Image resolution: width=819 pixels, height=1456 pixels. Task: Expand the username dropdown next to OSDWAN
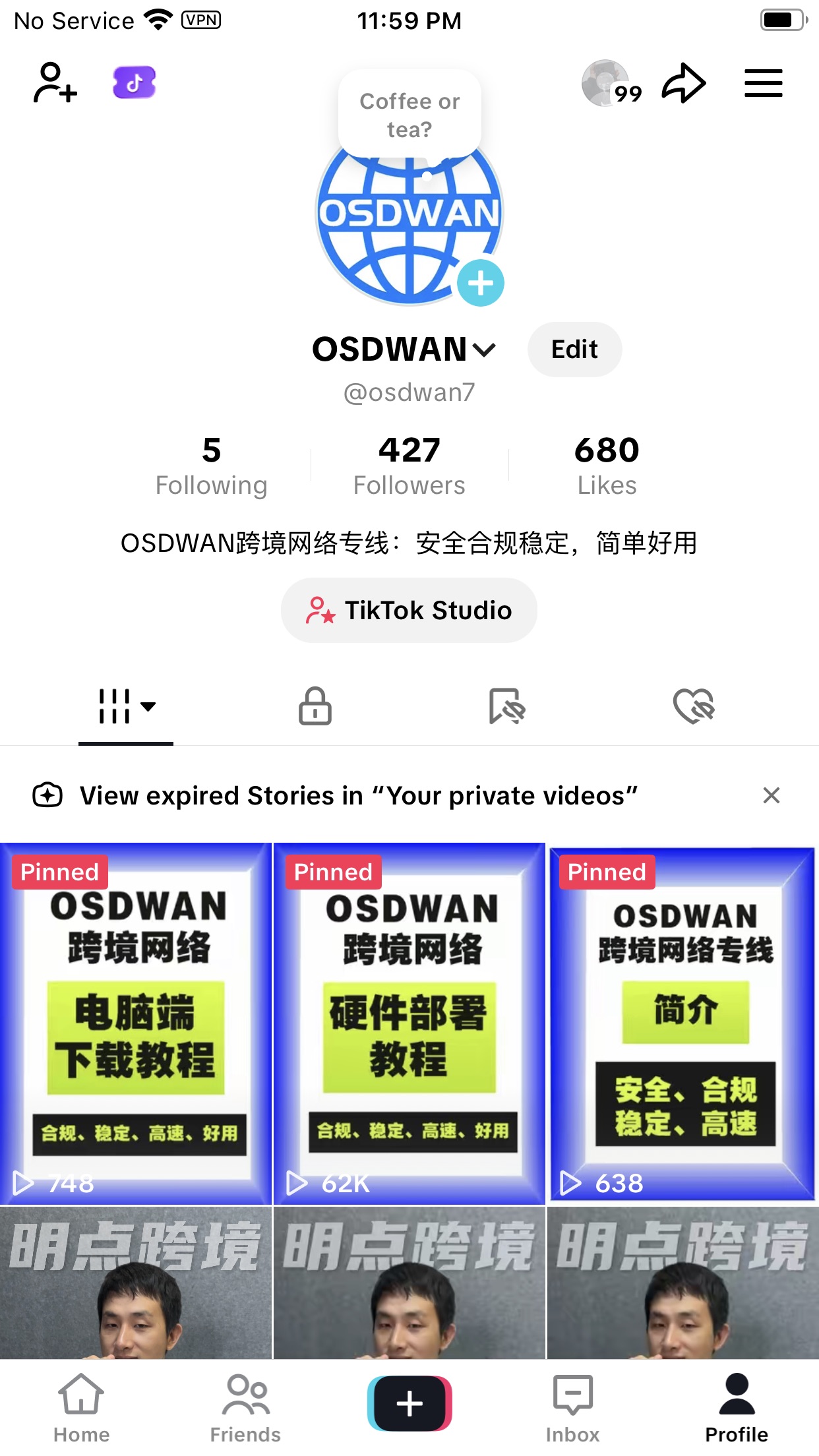click(x=485, y=349)
